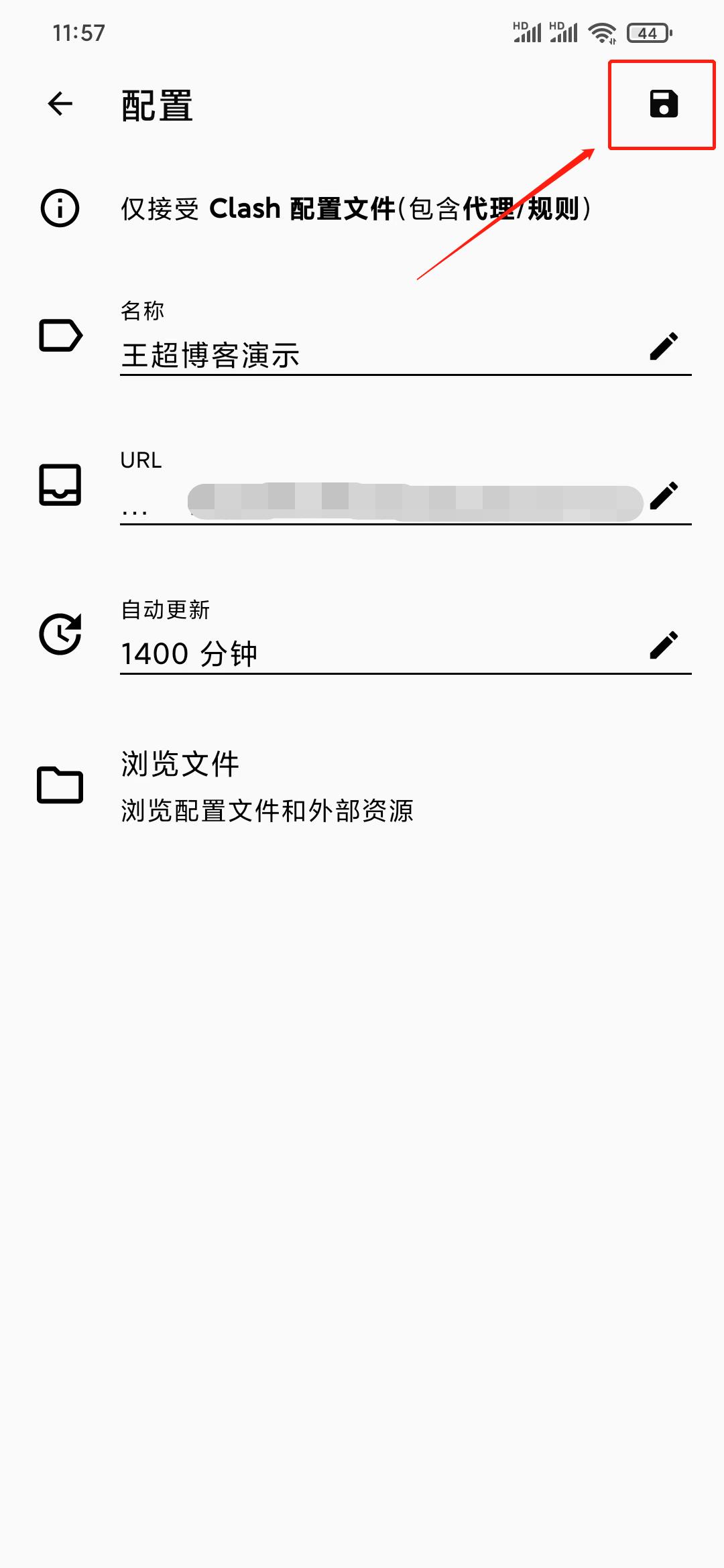Tap the inbox icon next to URL field
Screen dimensions: 724x1568
click(59, 486)
